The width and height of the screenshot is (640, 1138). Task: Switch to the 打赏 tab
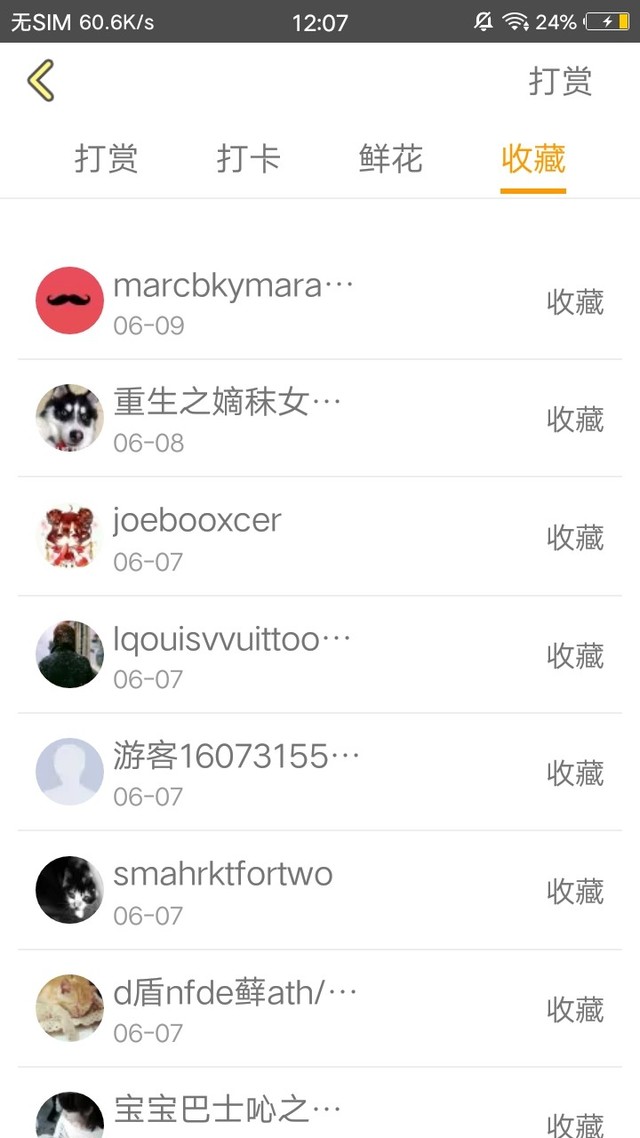point(107,158)
